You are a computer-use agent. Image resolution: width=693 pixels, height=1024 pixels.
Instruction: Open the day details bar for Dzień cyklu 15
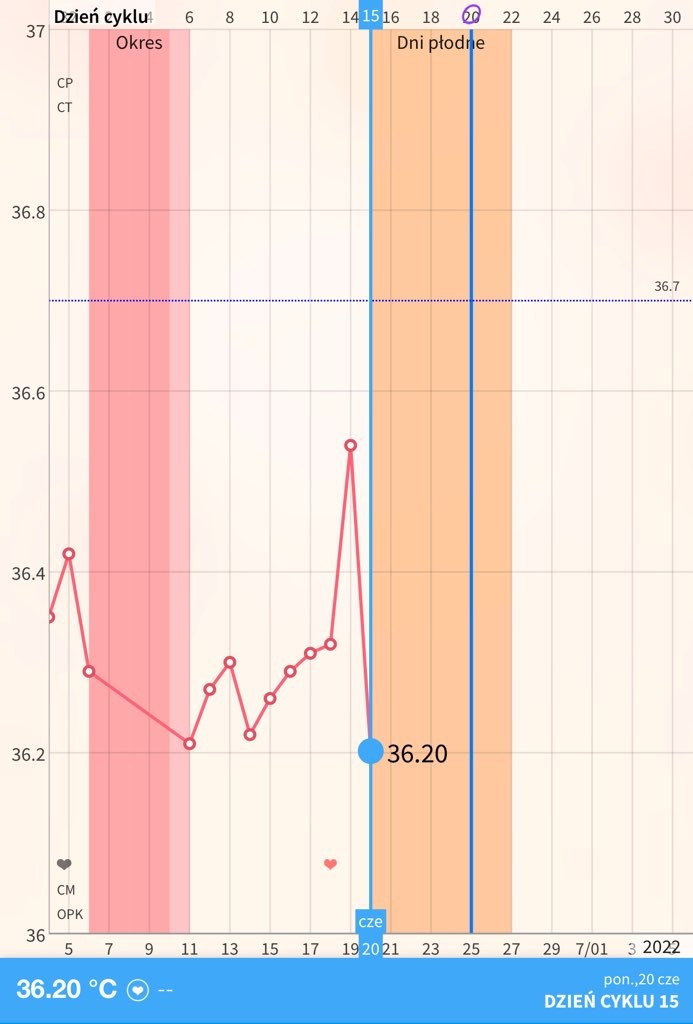tap(346, 990)
